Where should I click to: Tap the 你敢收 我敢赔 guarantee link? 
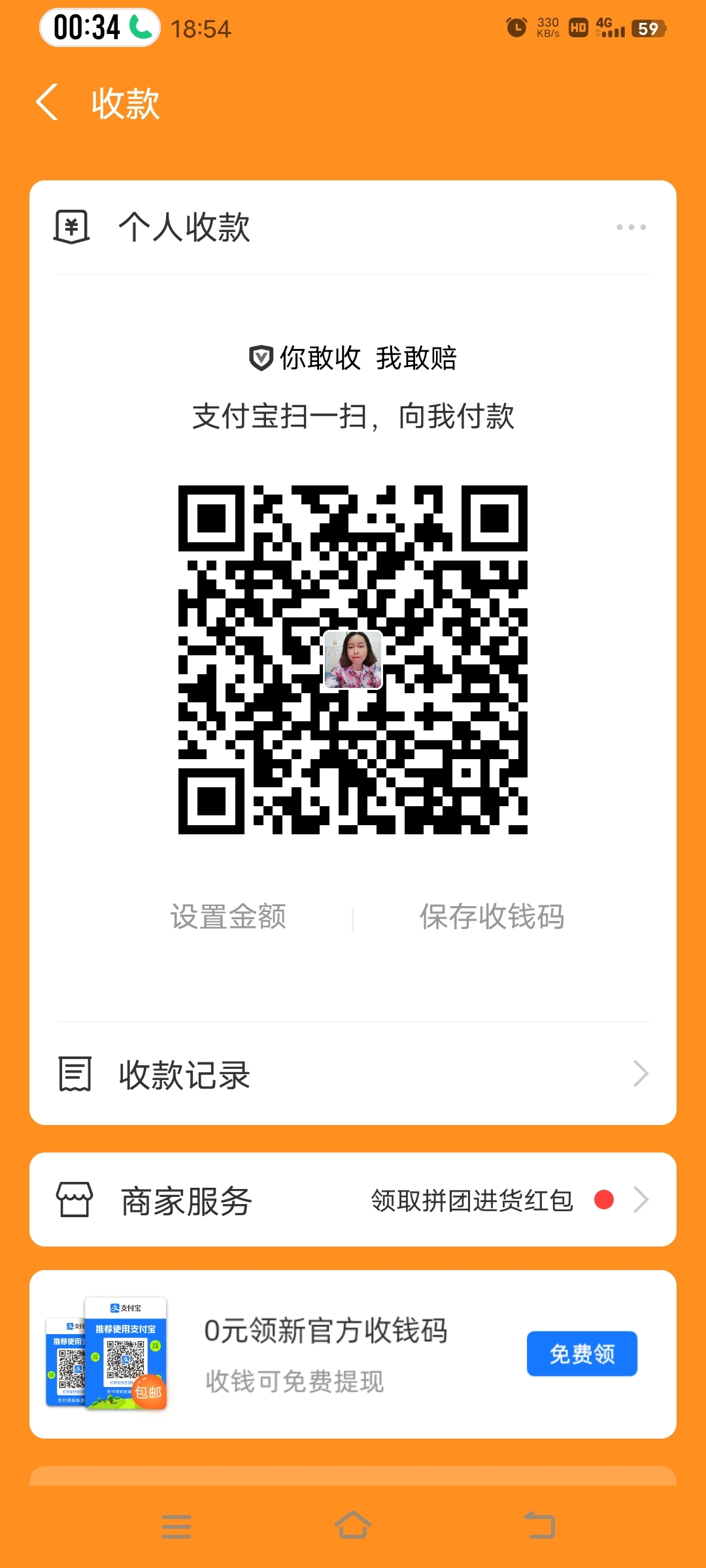(x=353, y=358)
